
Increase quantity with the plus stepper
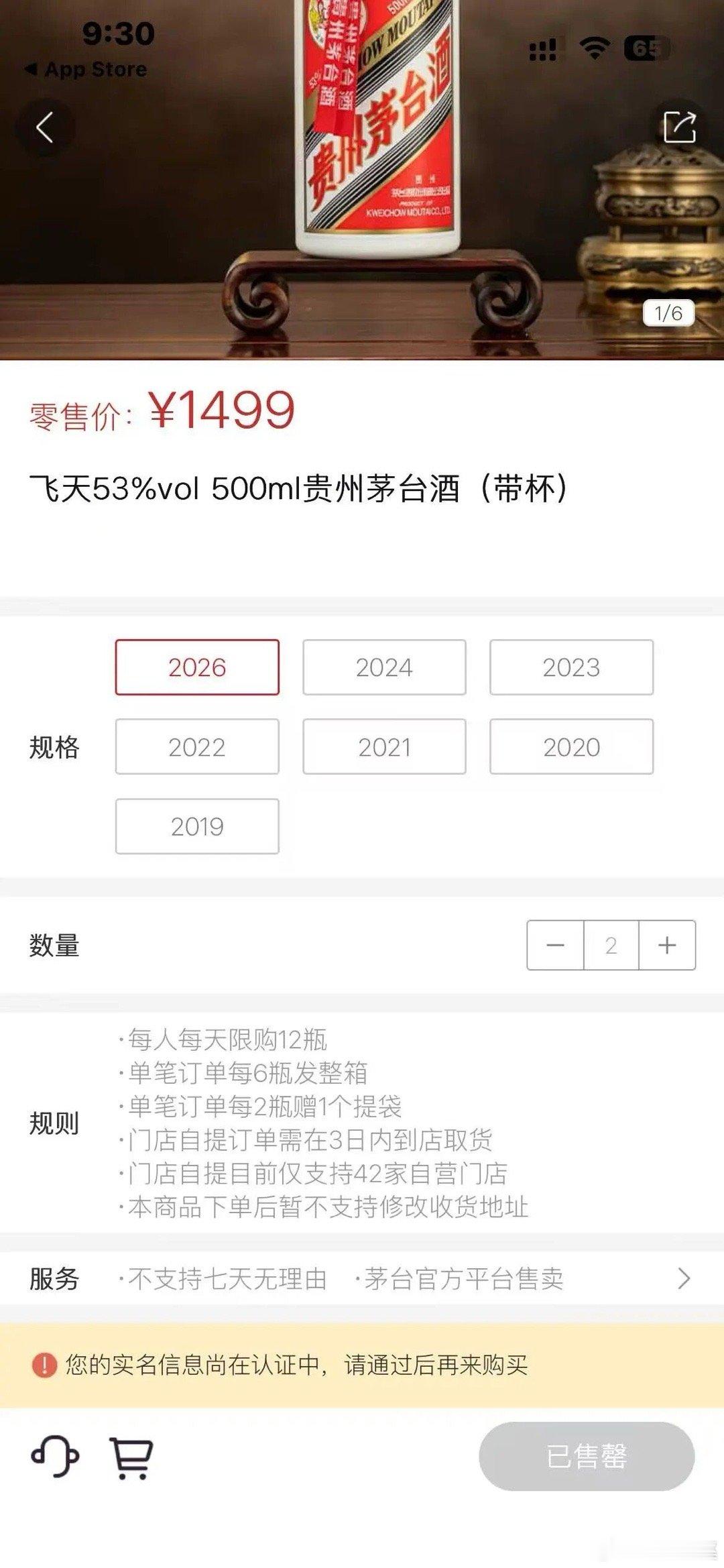666,944
